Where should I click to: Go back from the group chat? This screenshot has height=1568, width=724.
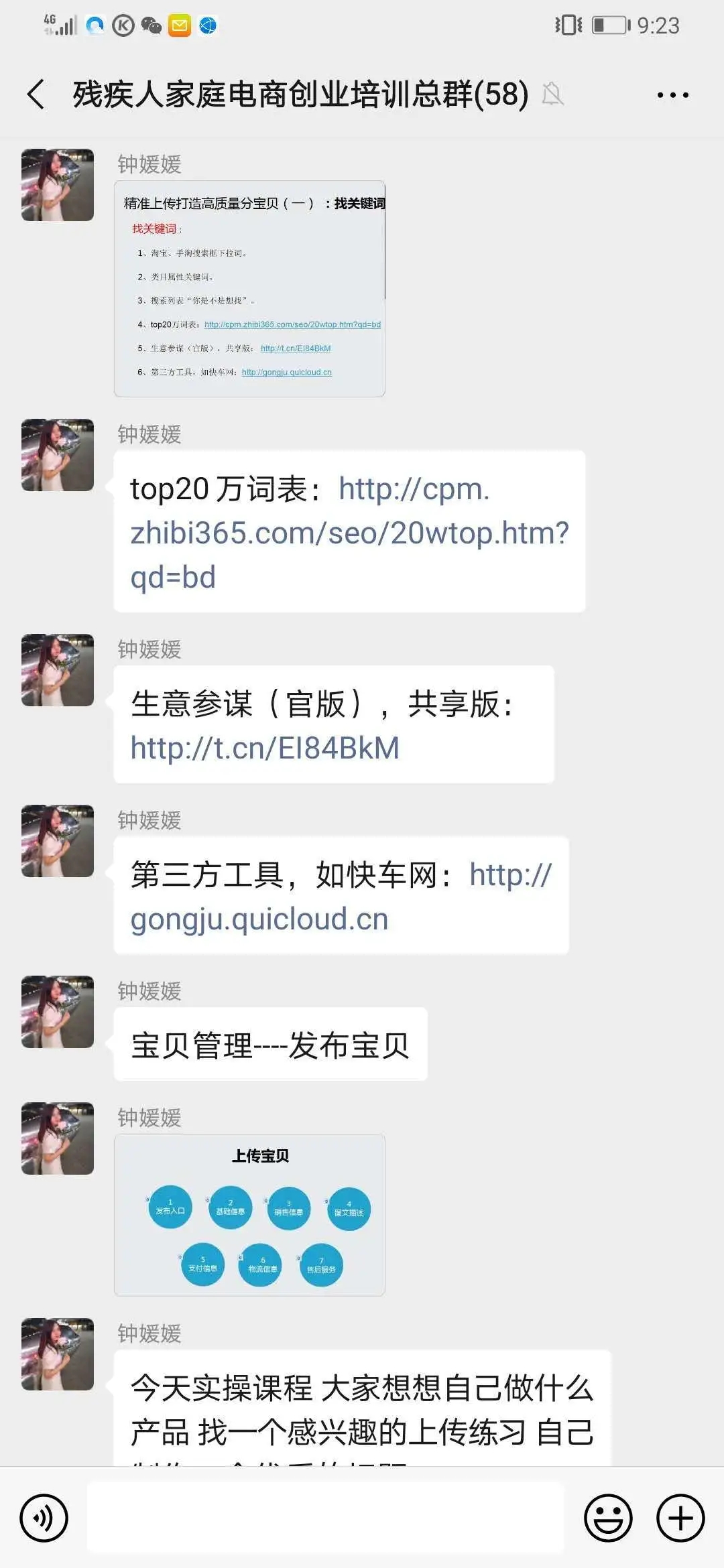(36, 94)
